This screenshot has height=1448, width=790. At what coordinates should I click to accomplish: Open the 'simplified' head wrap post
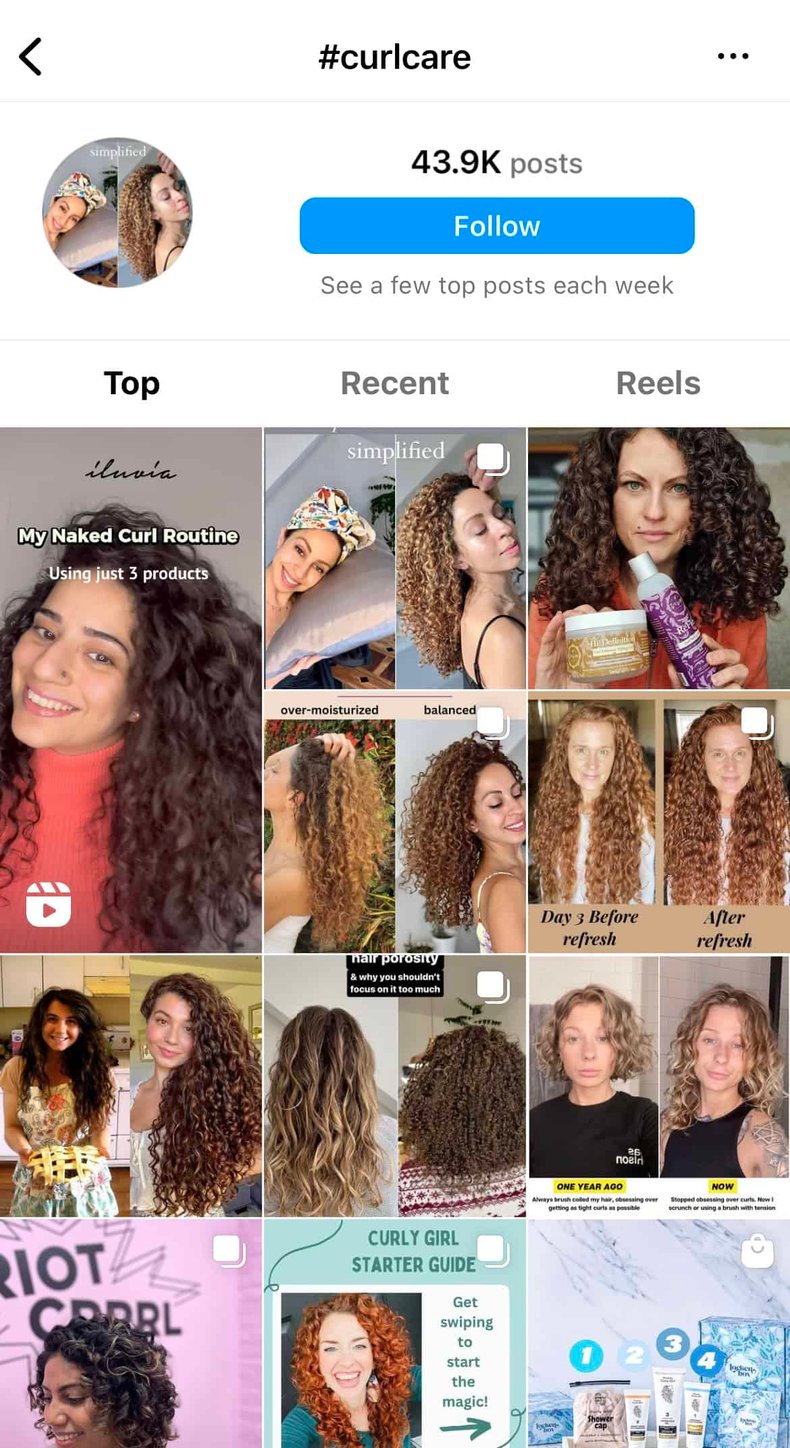coord(395,558)
